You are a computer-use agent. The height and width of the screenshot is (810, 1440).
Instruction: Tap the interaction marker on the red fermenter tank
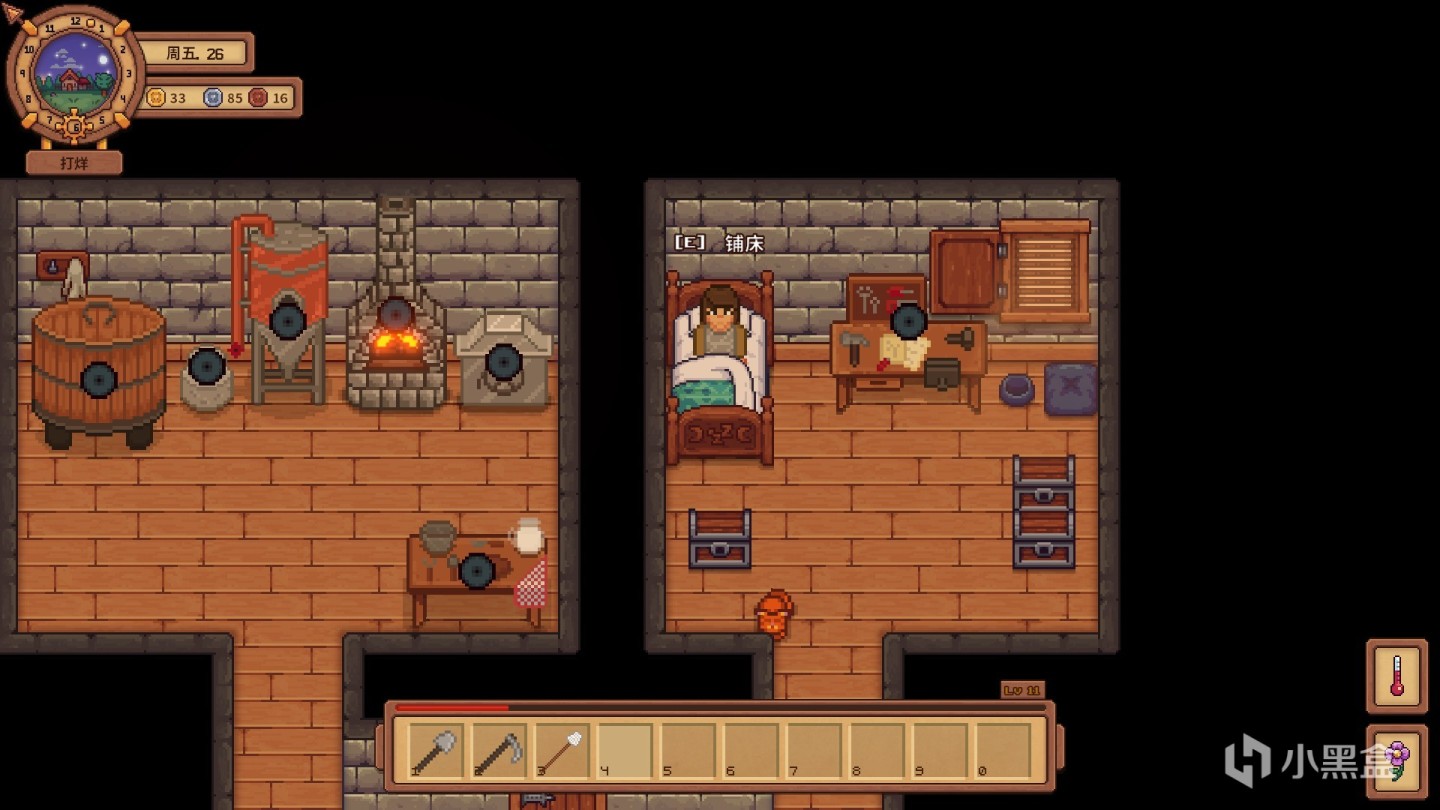click(288, 321)
